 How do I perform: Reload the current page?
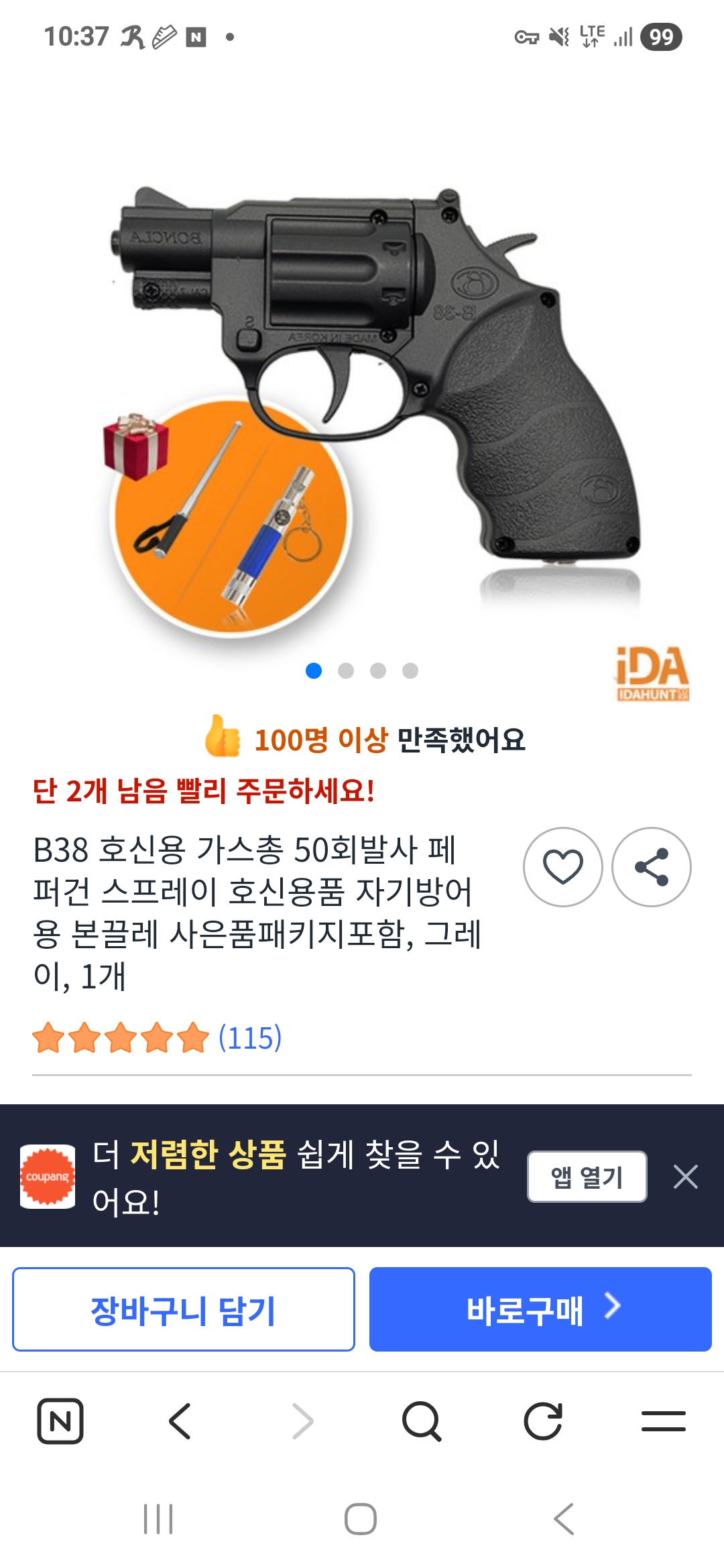[x=542, y=1421]
